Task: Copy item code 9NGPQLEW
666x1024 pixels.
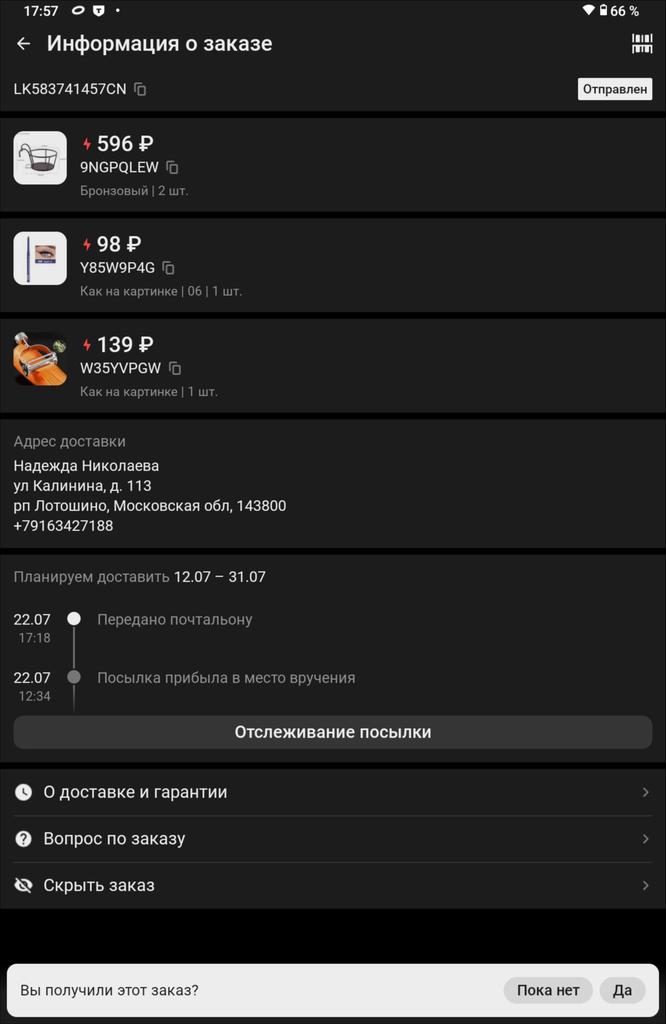Action: click(x=173, y=168)
